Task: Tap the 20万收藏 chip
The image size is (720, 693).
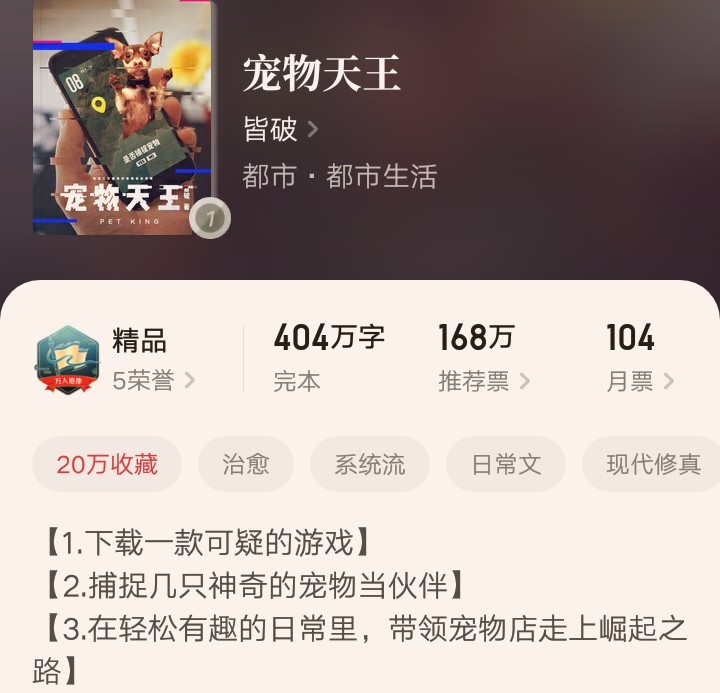Action: pos(107,464)
